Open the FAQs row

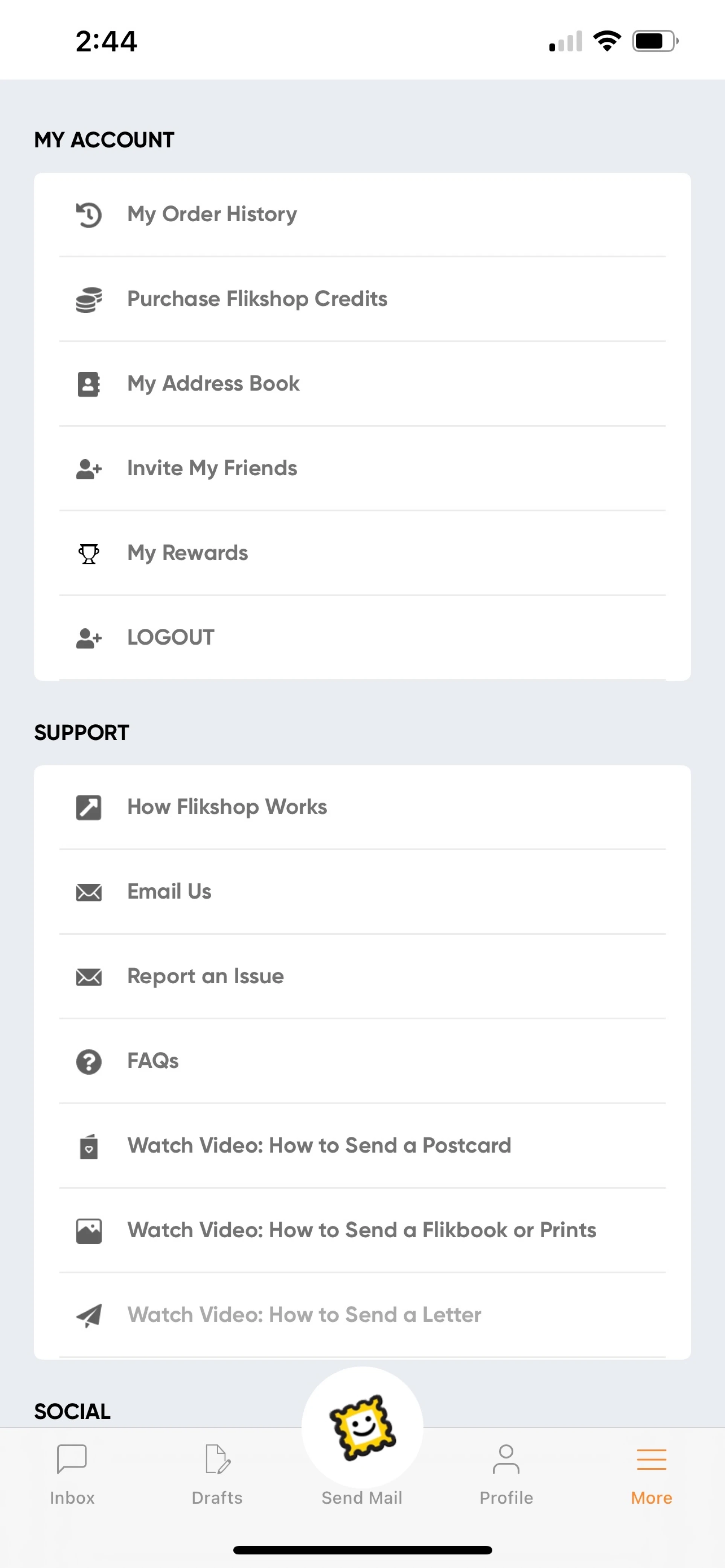(362, 1061)
